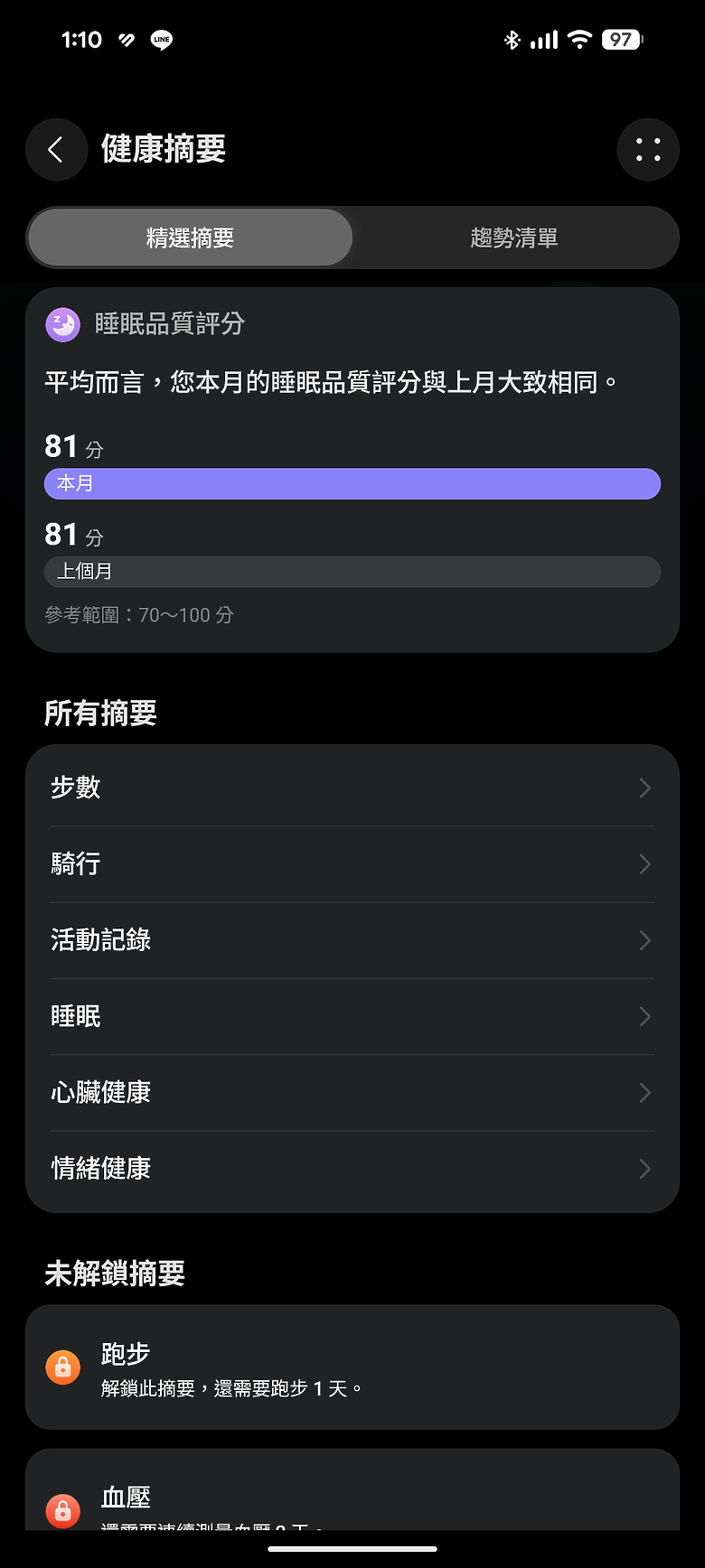Open the locked 血壓 summary card

coord(352,1501)
